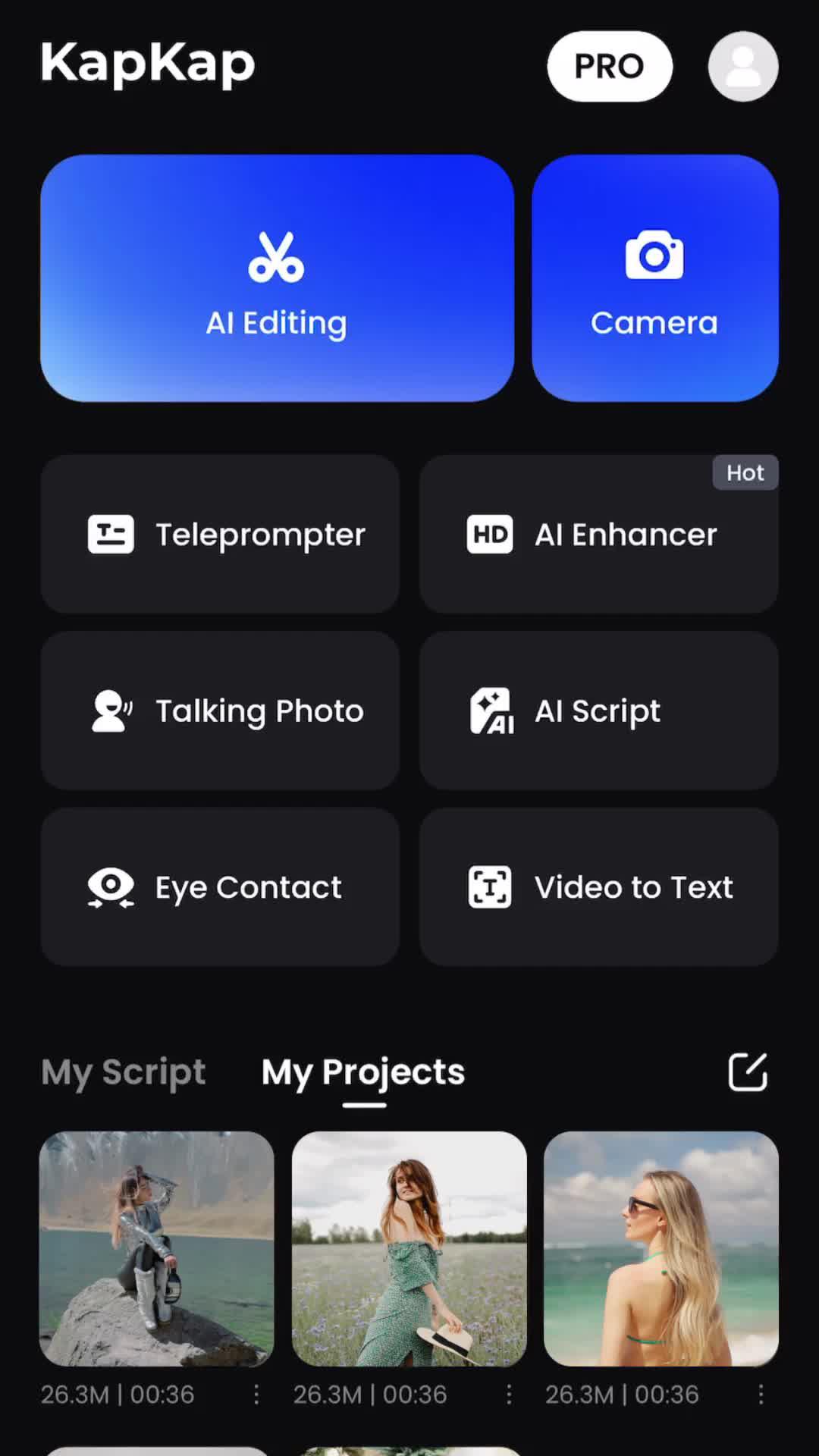Open the profile account icon
The height and width of the screenshot is (1456, 819).
(742, 66)
